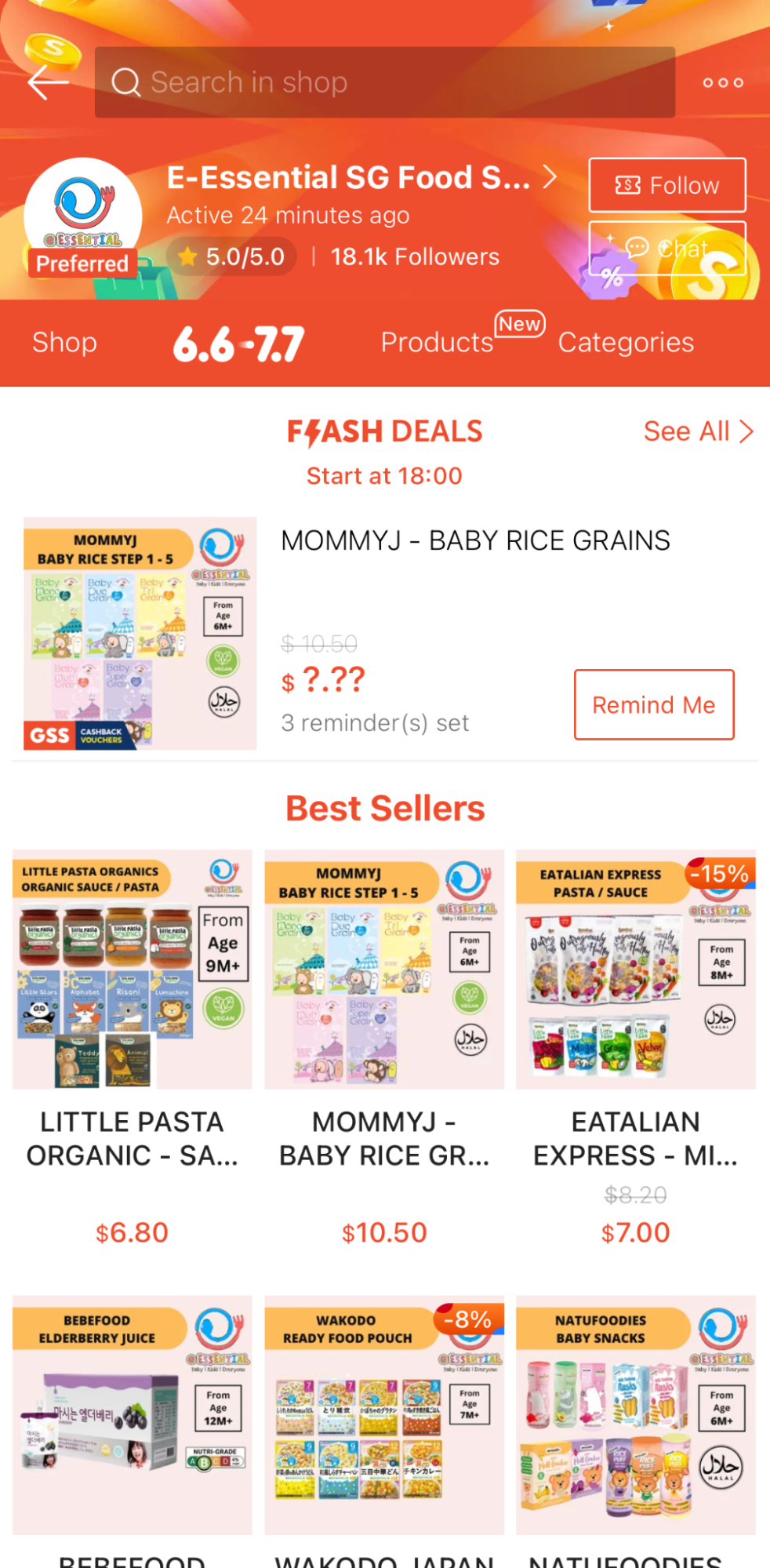The width and height of the screenshot is (770, 1568).
Task: Open the MommyJ Baby Rice Grains flash deal
Action: (384, 634)
